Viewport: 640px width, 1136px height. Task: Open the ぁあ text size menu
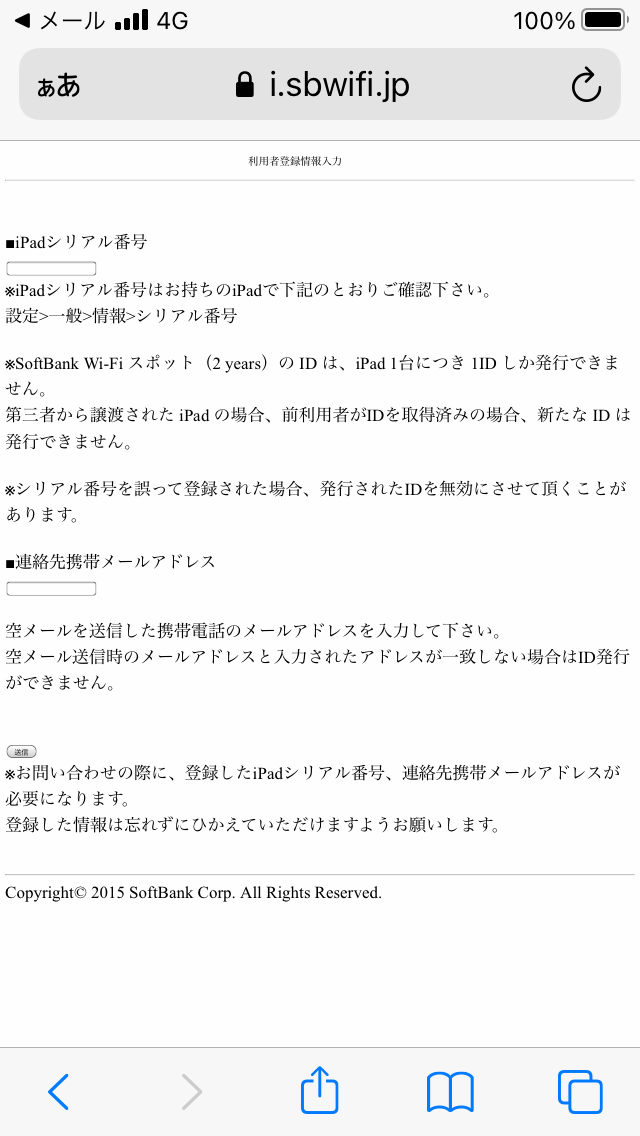click(58, 86)
